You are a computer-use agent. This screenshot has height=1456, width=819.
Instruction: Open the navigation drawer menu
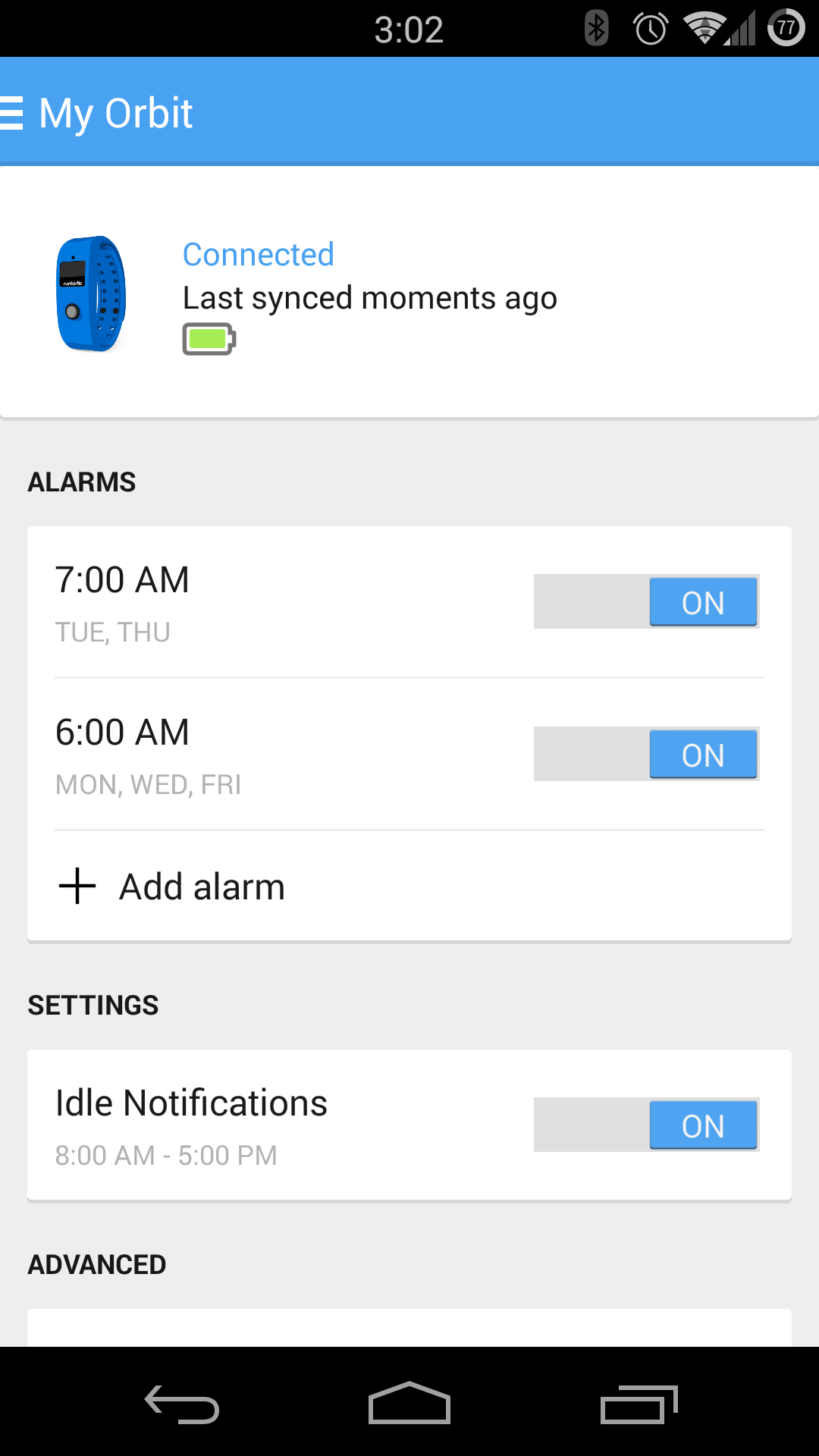click(14, 114)
